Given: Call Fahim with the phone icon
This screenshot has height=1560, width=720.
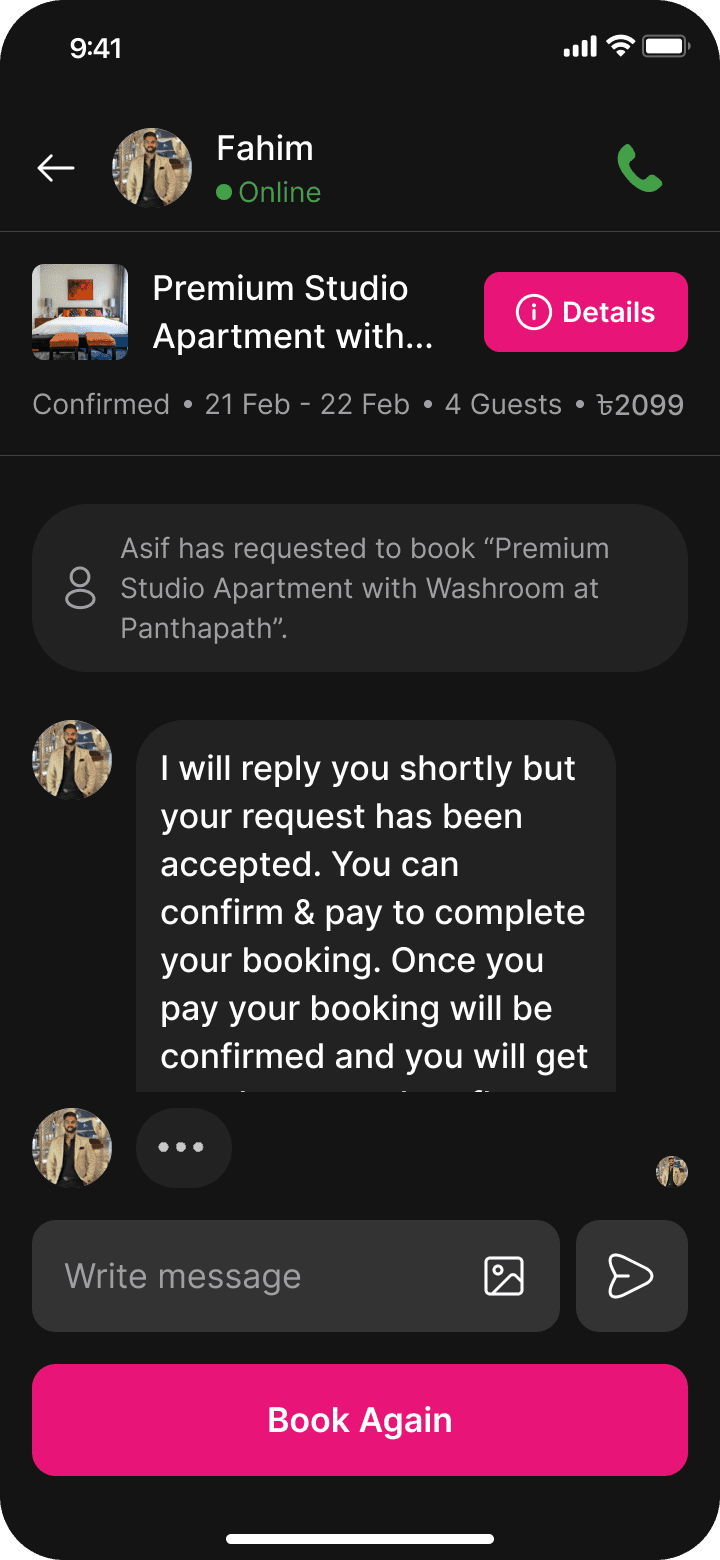Looking at the screenshot, I should pyautogui.click(x=639, y=168).
